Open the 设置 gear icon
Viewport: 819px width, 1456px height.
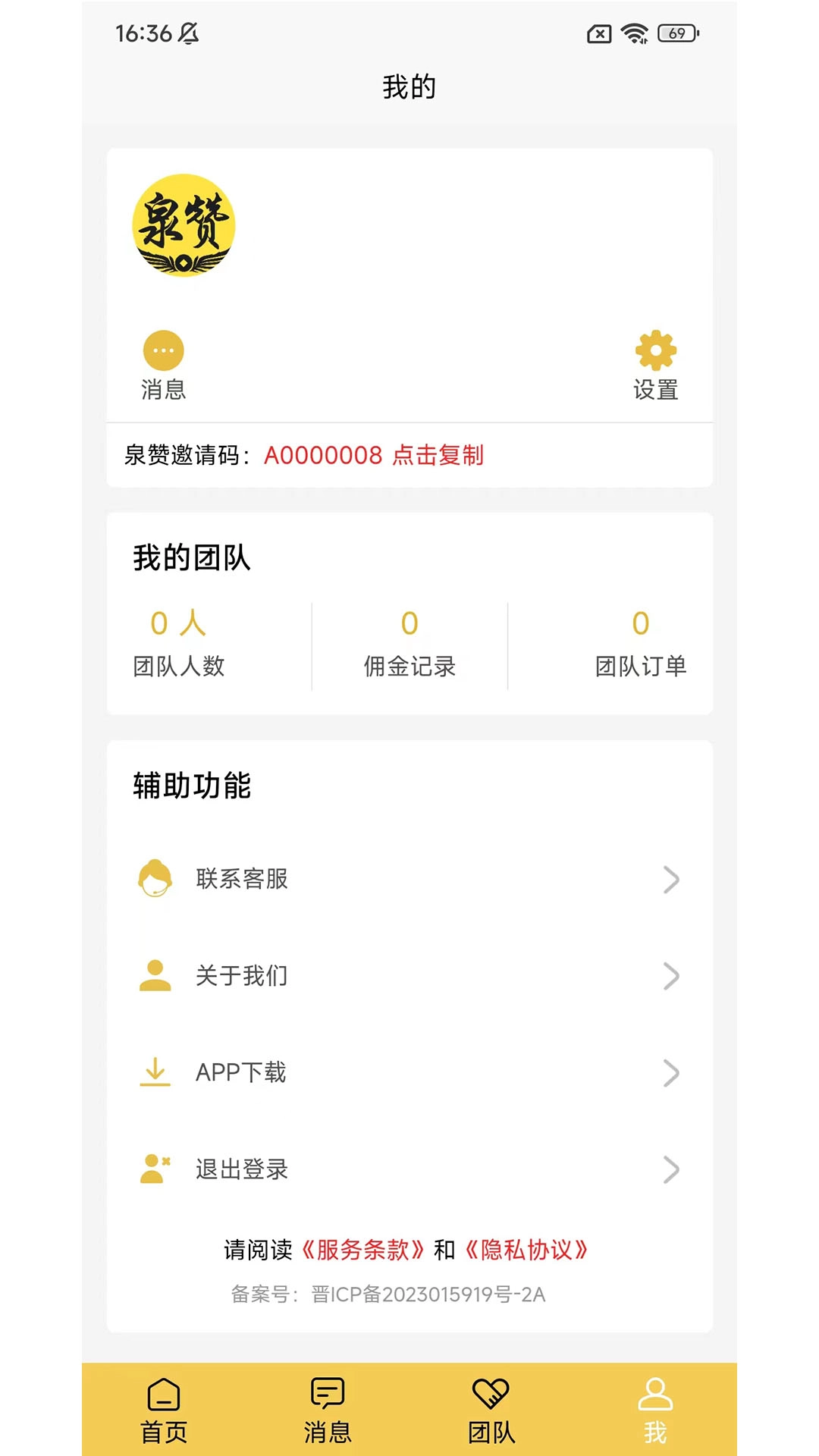click(657, 350)
